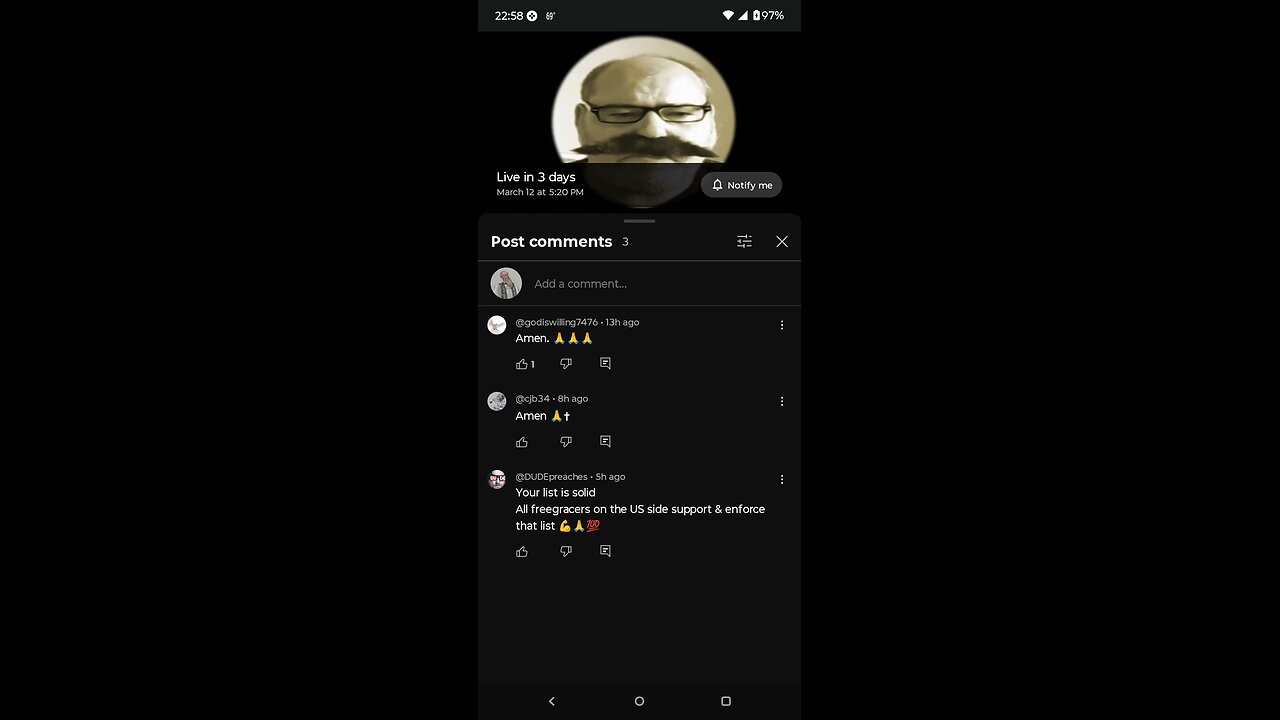Like the comment by @DUDEpreaches

(522, 552)
